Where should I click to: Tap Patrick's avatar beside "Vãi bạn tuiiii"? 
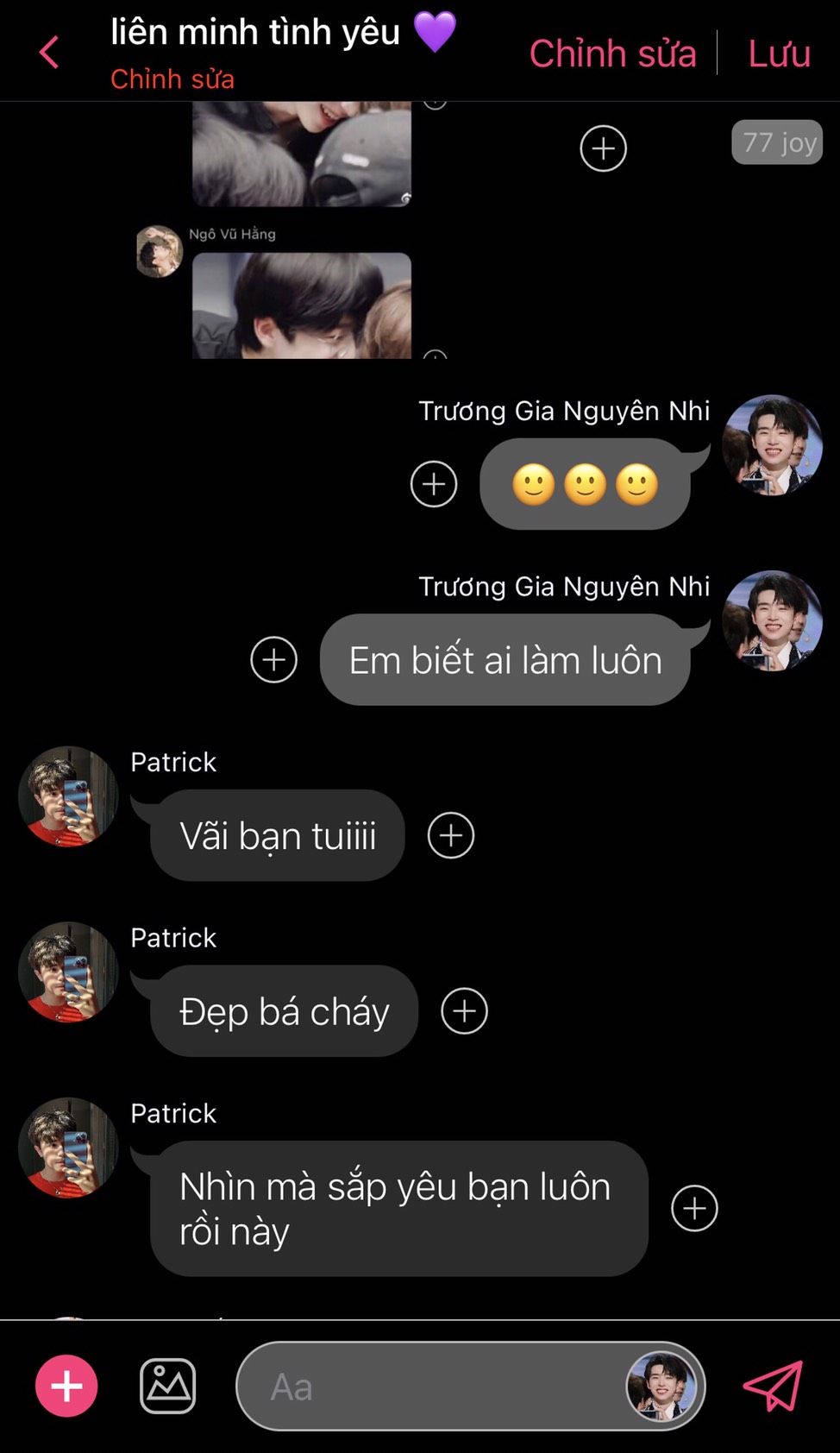pos(68,796)
